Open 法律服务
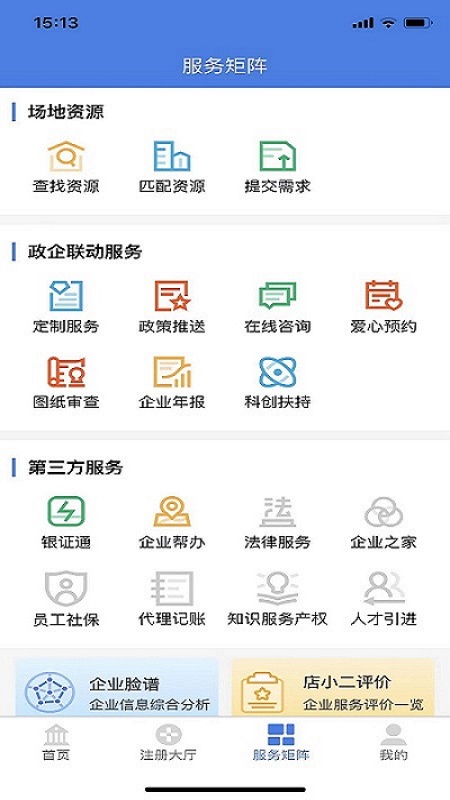This screenshot has width=450, height=800. click(x=278, y=523)
